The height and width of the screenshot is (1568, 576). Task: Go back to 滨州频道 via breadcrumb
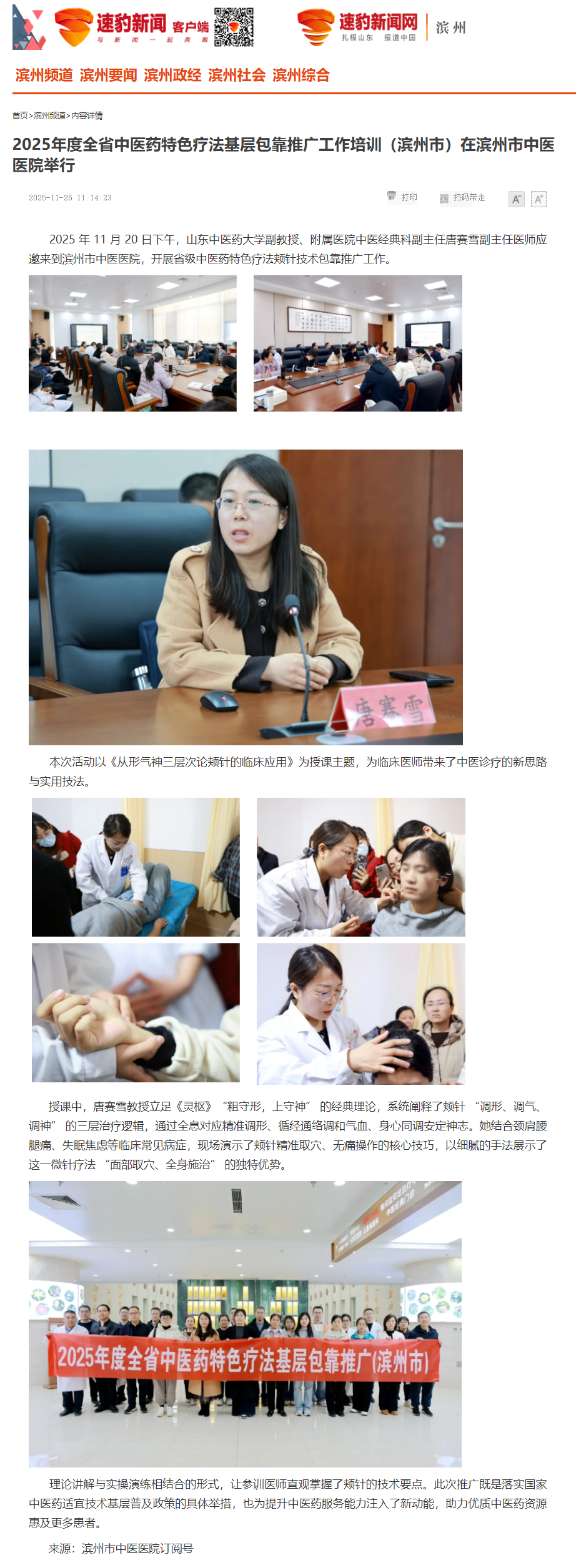[49, 115]
